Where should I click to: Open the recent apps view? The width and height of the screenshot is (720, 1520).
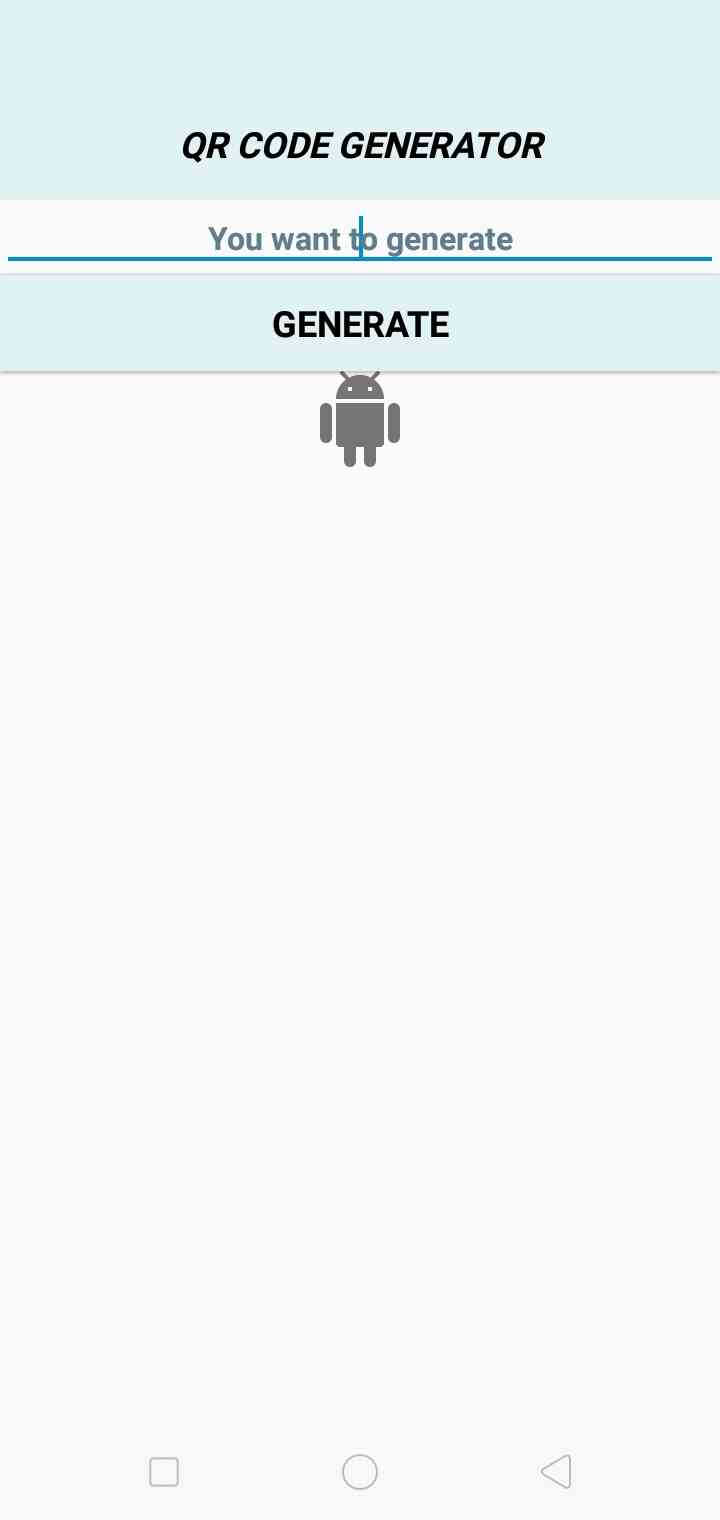coord(164,1471)
